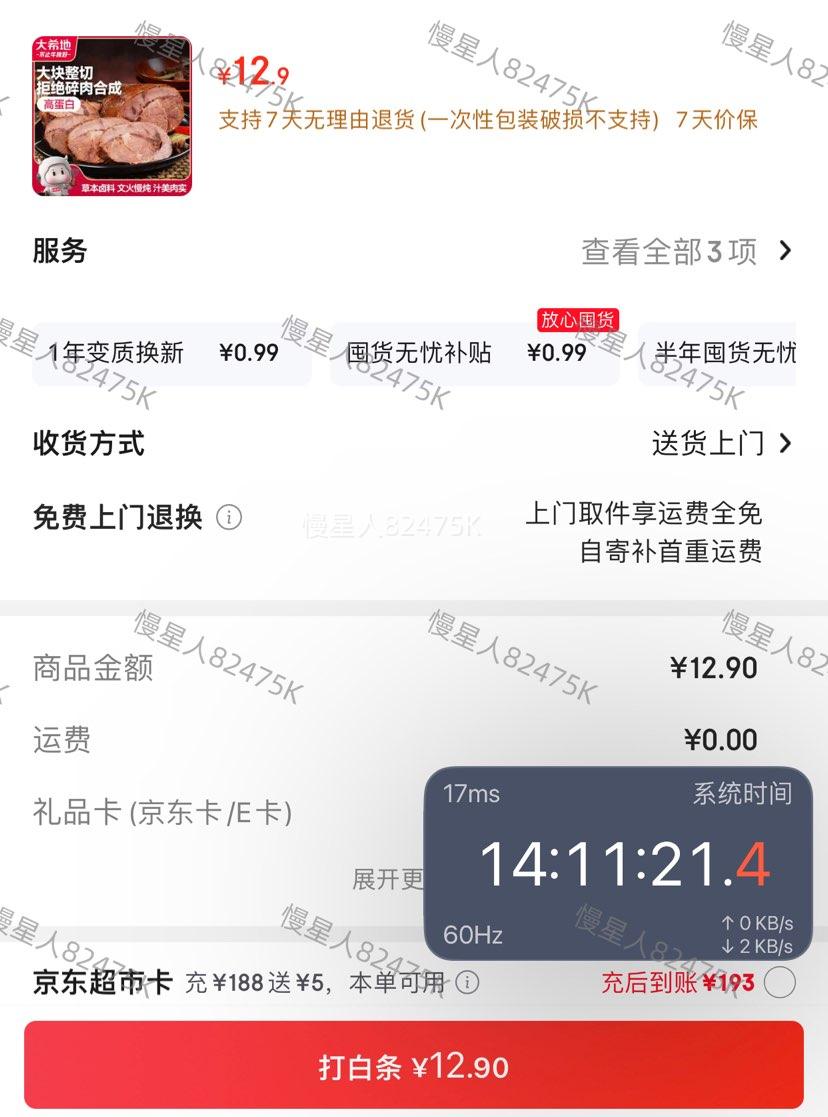Screen dimensions: 828x1117
Task: Select the 半年囤货无忧 service option
Action: point(728,353)
